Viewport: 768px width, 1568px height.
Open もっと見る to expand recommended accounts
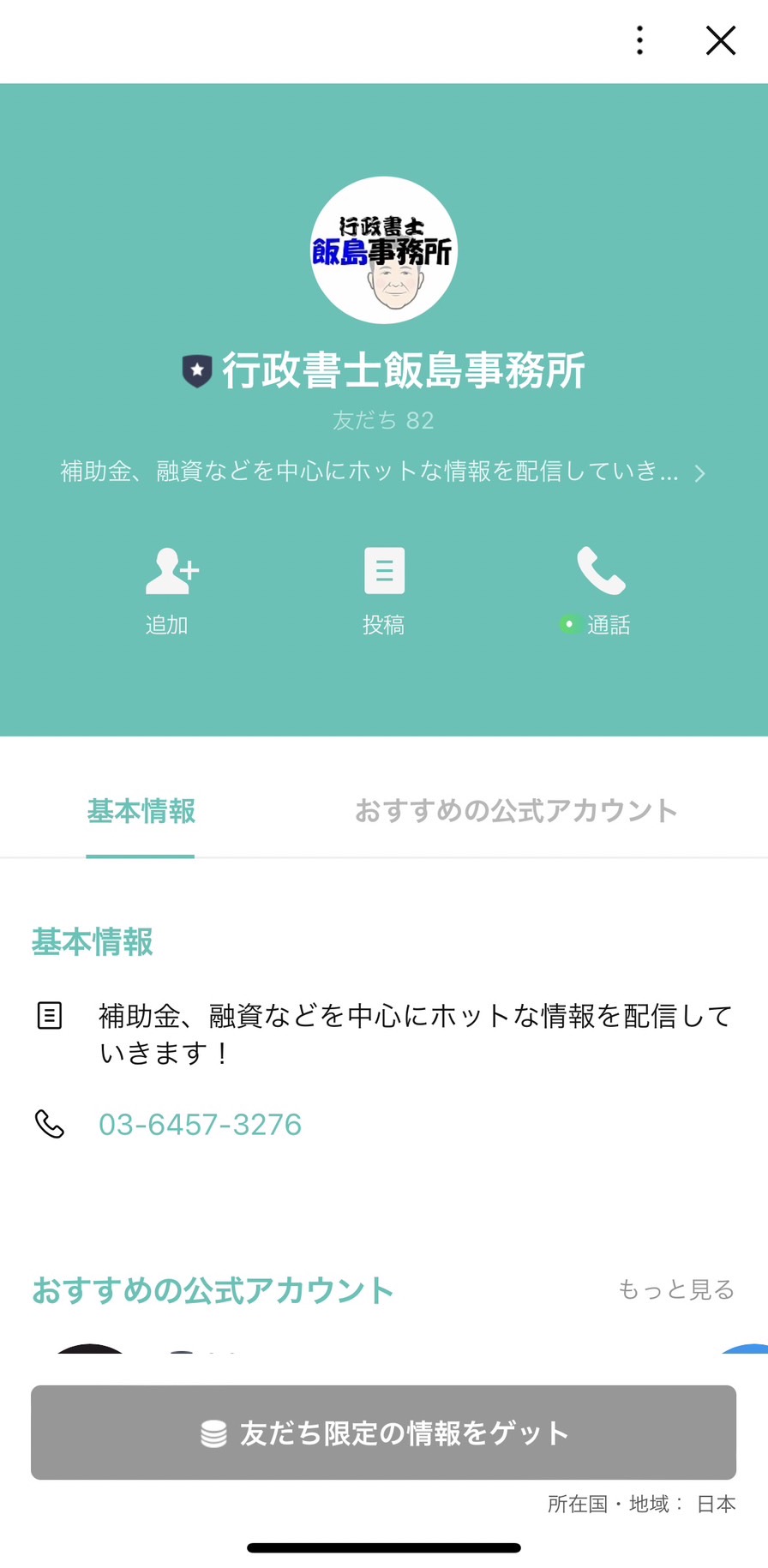[676, 1289]
